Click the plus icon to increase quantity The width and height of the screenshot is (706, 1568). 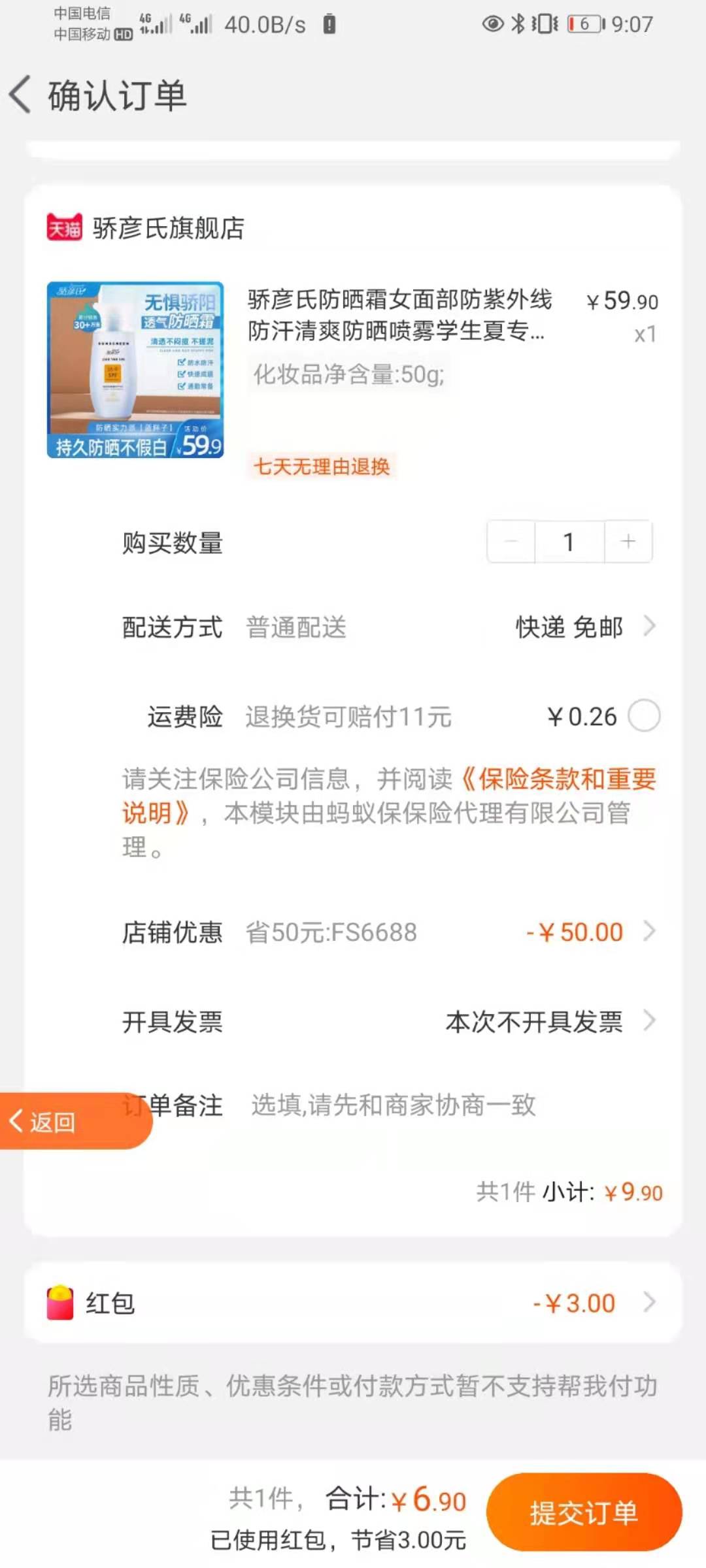point(627,541)
